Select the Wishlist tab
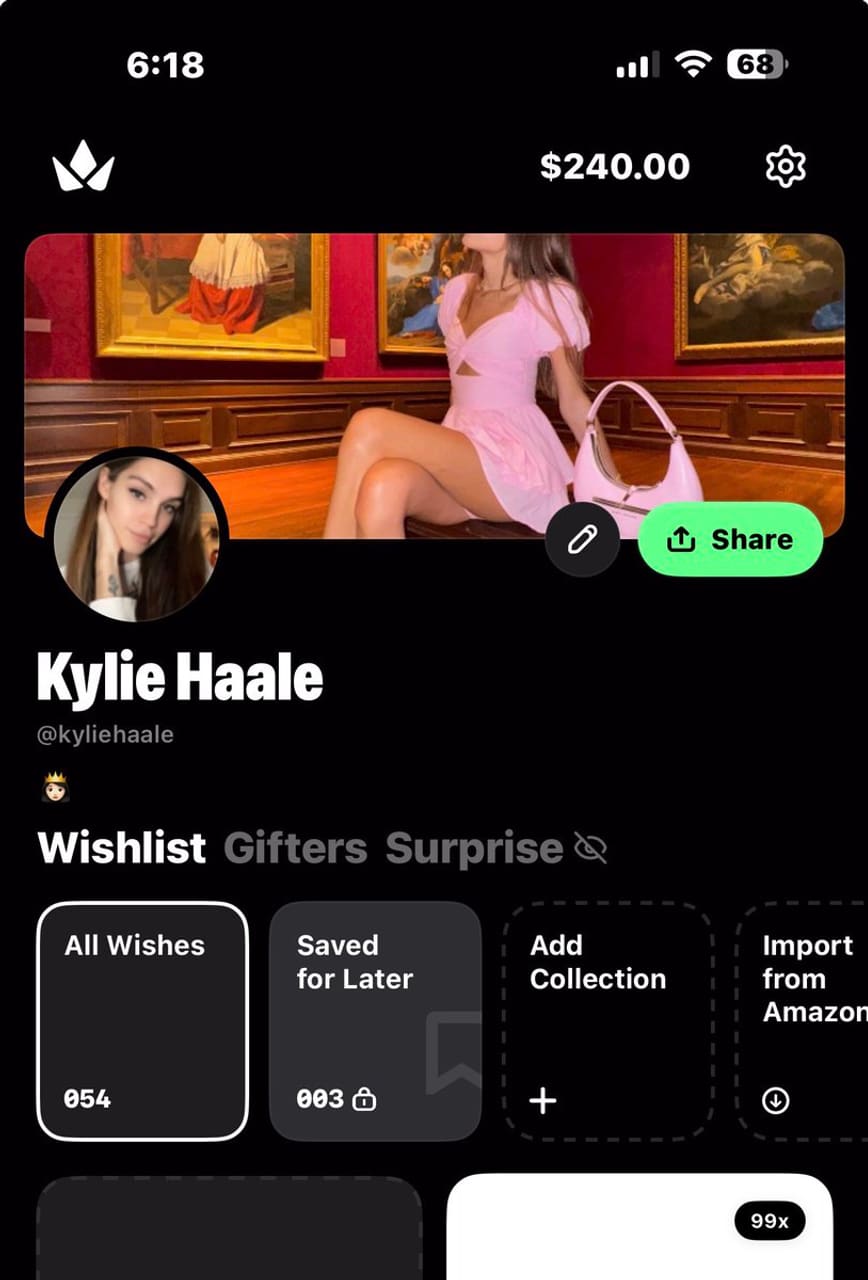This screenshot has height=1280, width=868. point(121,848)
